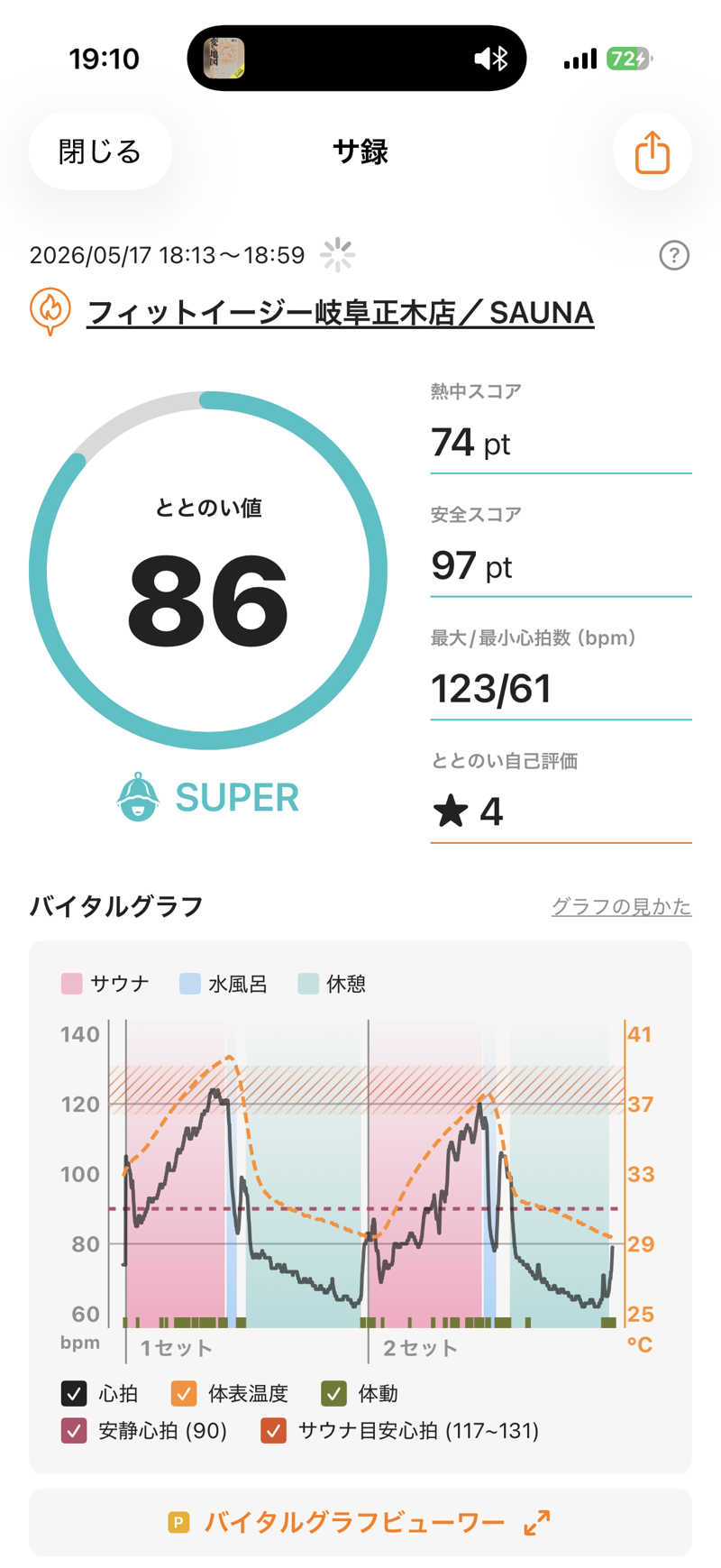The width and height of the screenshot is (721, 1568).
Task: Tap the 閉じる close button
Action: 100,151
